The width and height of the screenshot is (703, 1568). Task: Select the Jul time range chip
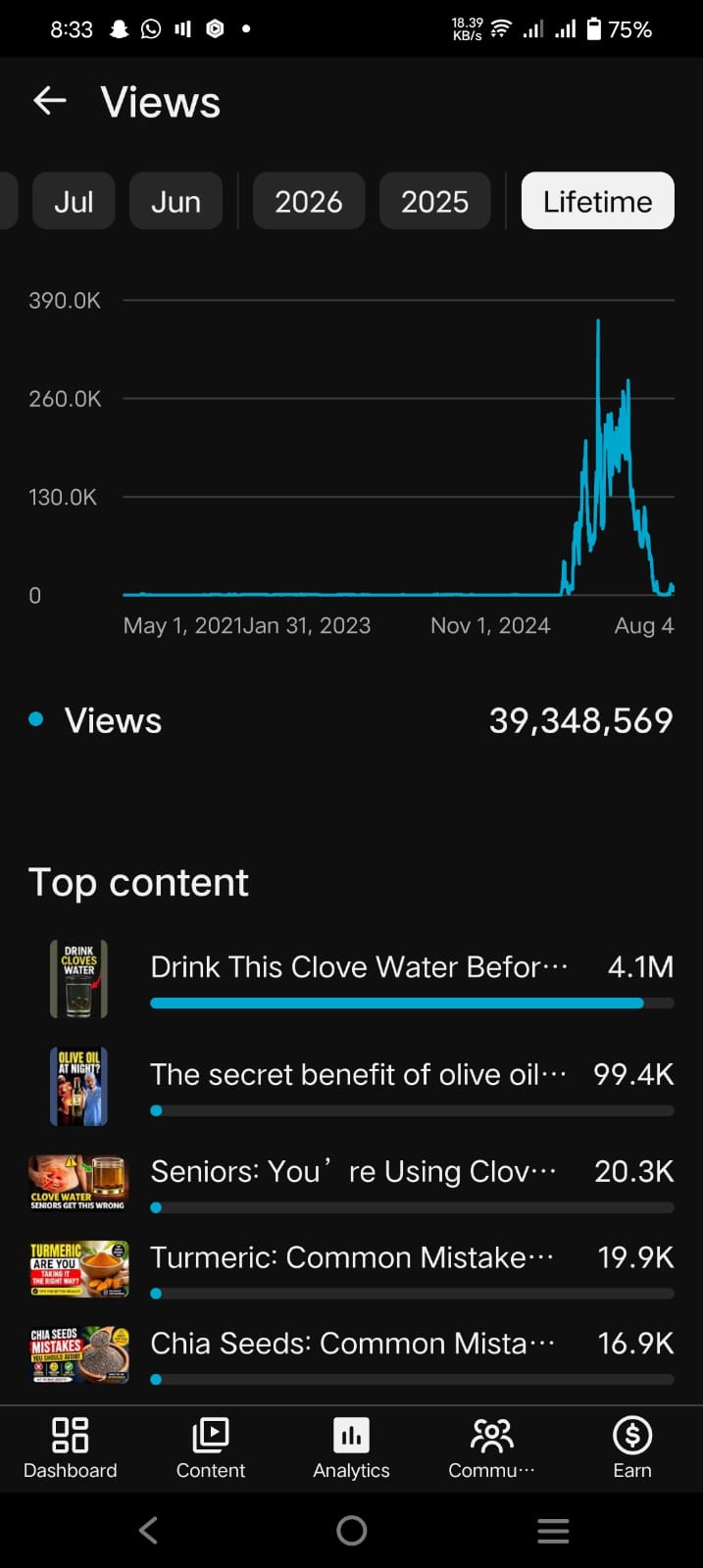point(74,201)
